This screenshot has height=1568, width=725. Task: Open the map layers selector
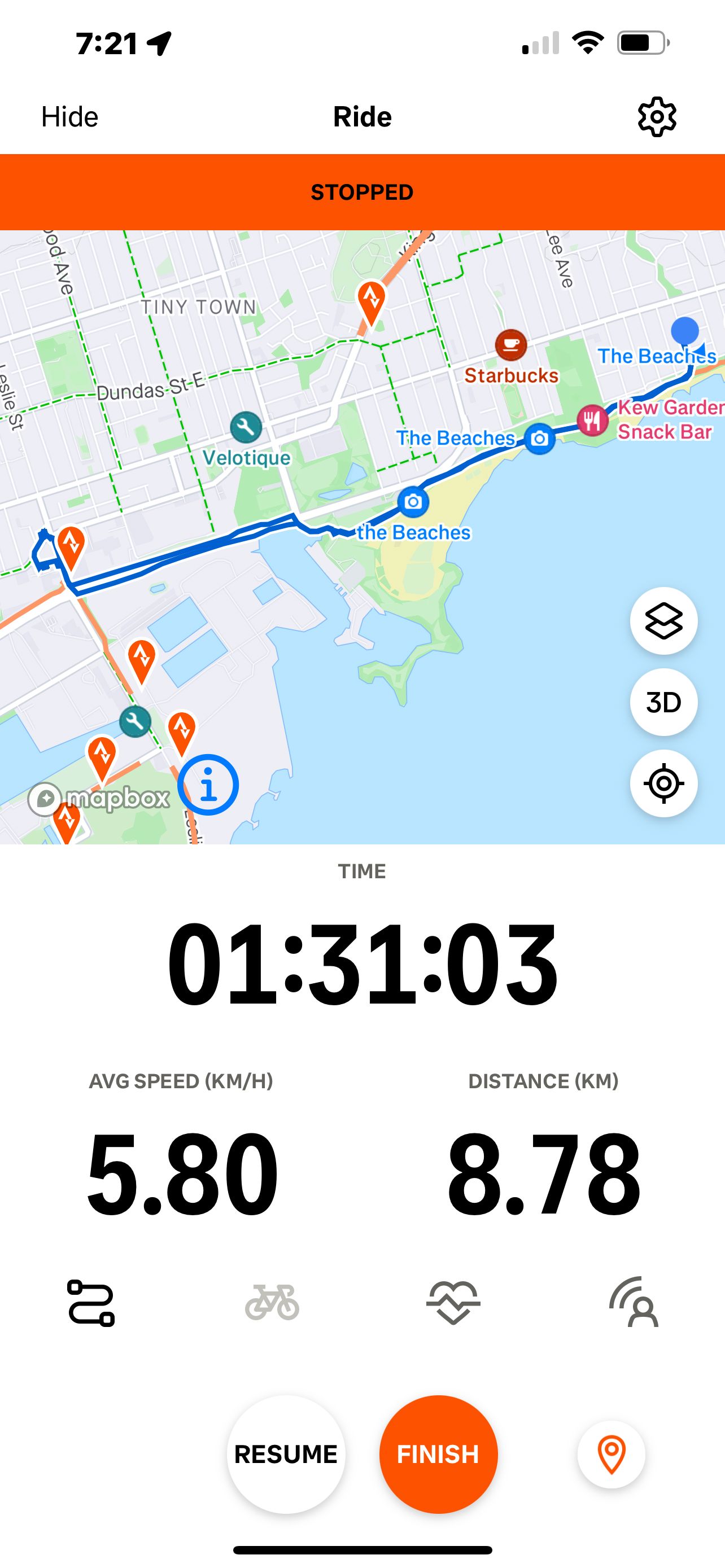pyautogui.click(x=663, y=621)
